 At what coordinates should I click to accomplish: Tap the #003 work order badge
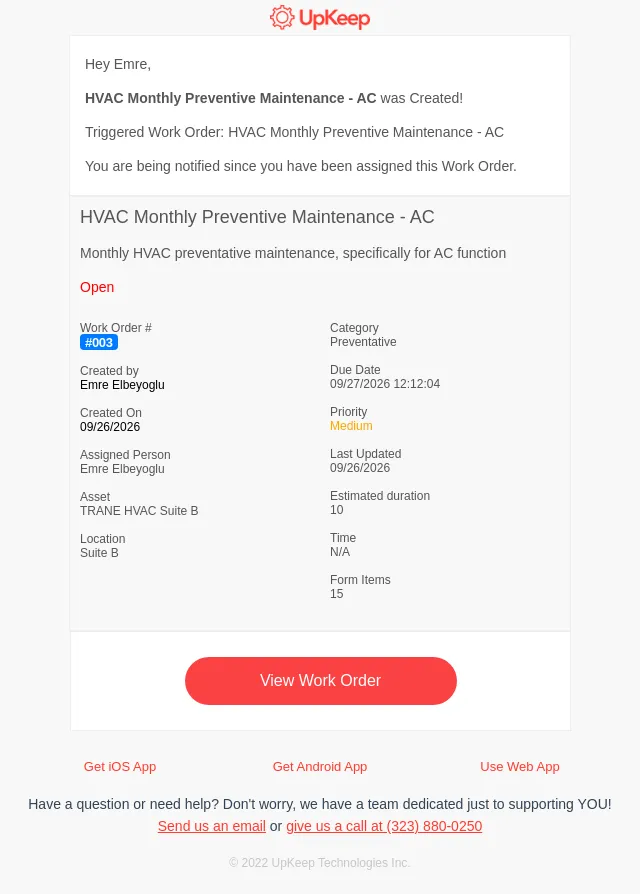(x=99, y=343)
